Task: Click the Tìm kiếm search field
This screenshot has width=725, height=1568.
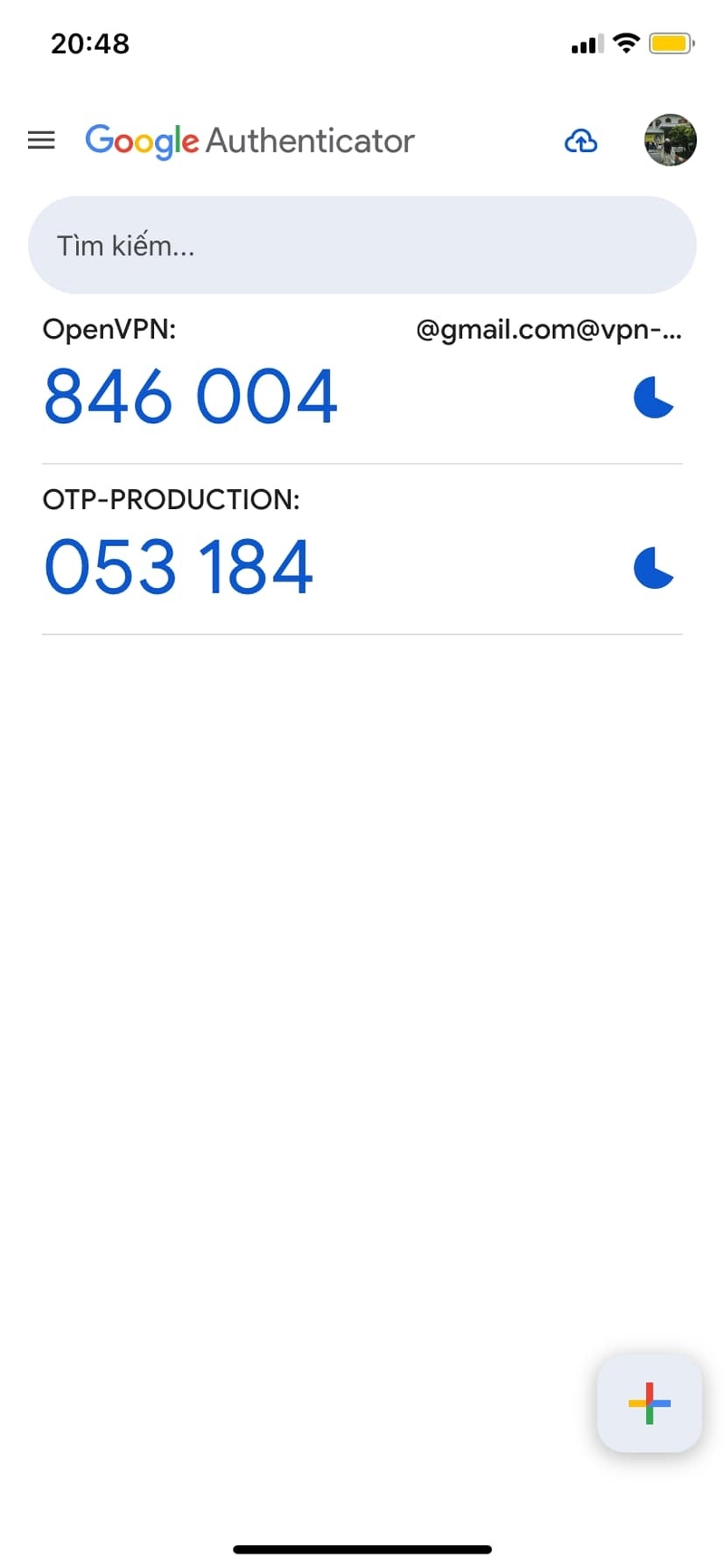Action: (361, 245)
